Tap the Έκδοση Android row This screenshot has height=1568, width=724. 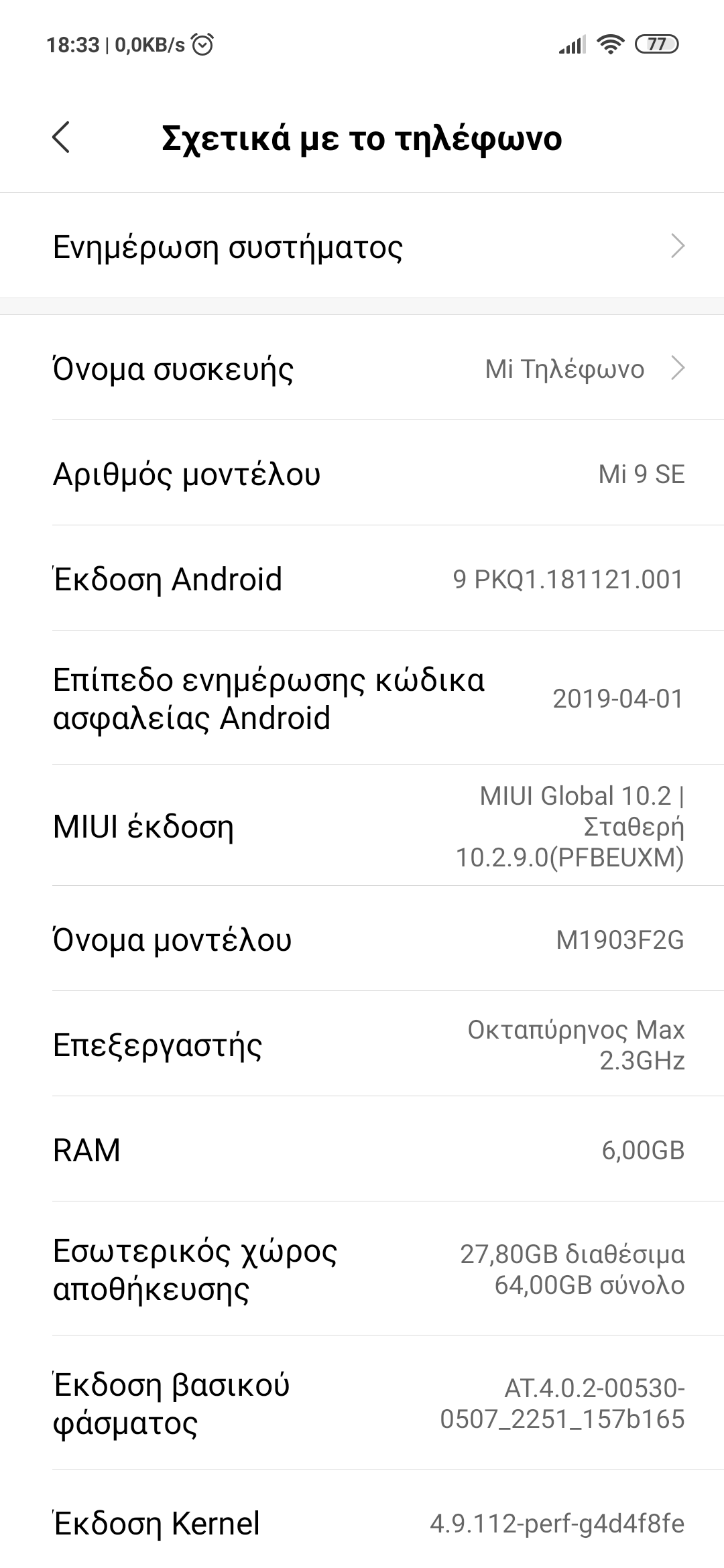(362, 579)
